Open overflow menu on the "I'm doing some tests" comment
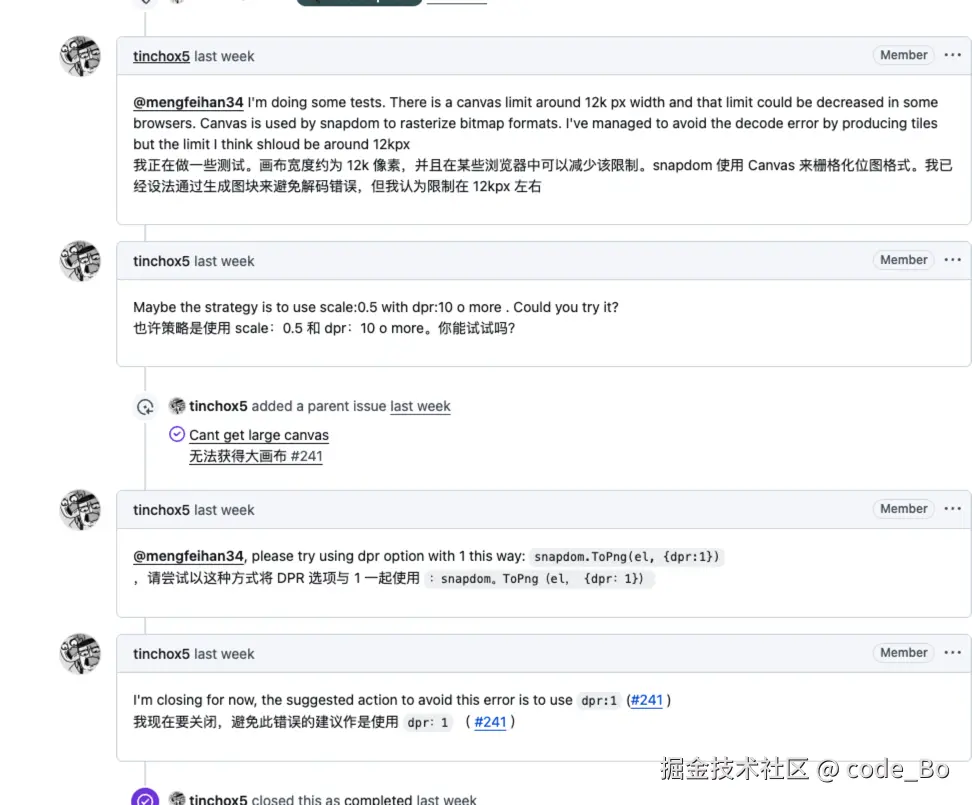Image resolution: width=972 pixels, height=805 pixels. click(x=952, y=55)
